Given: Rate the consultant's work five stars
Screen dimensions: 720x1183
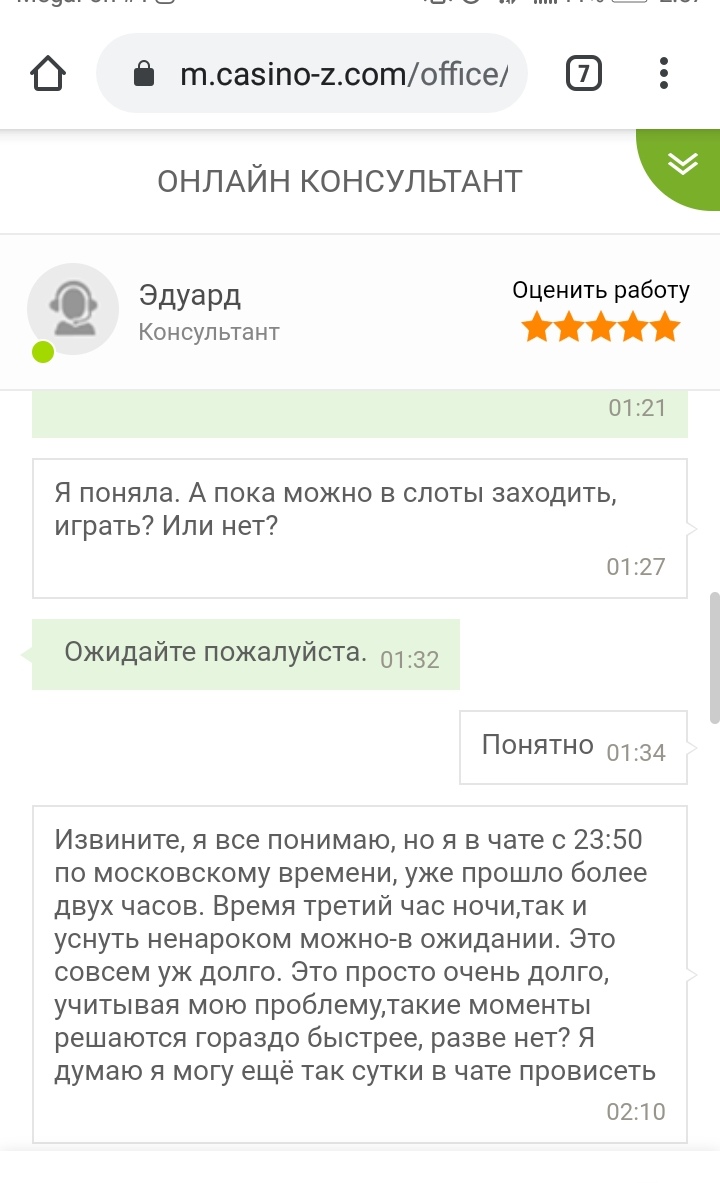Looking at the screenshot, I should [x=666, y=328].
